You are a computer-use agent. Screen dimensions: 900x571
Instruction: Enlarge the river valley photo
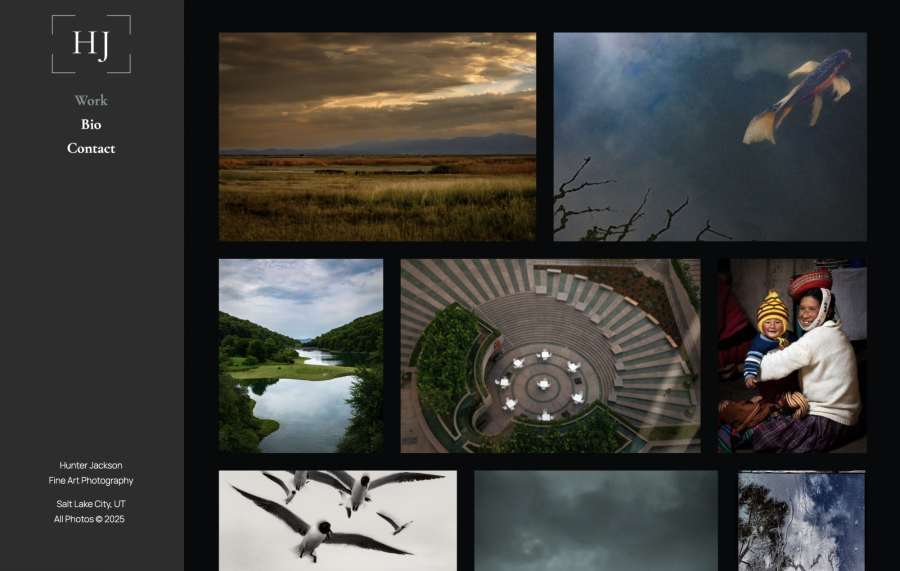point(301,356)
